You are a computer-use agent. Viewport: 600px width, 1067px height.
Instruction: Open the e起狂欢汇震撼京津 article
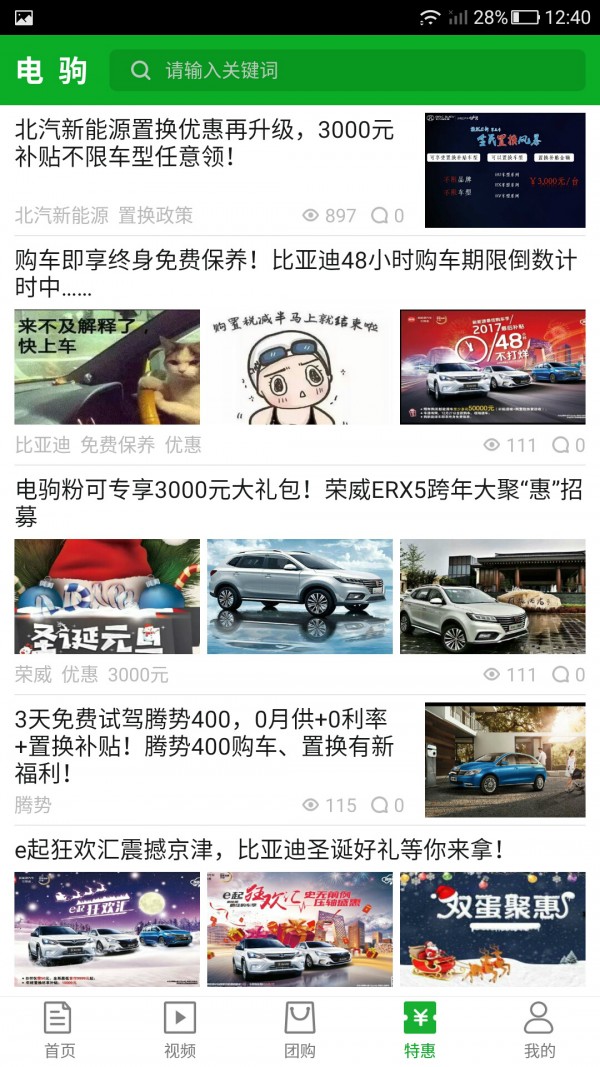pyautogui.click(x=260, y=851)
